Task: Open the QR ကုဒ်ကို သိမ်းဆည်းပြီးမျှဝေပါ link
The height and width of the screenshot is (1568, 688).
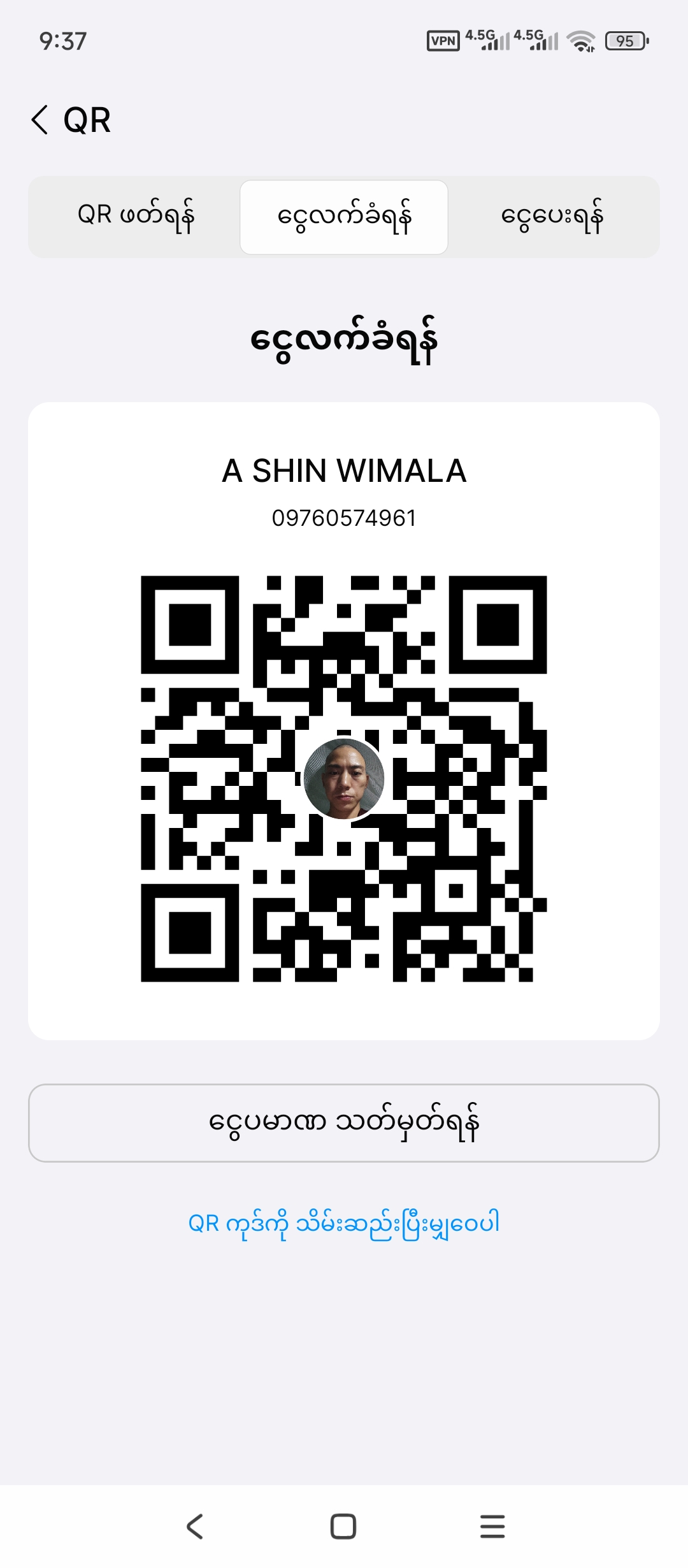Action: point(344,1223)
